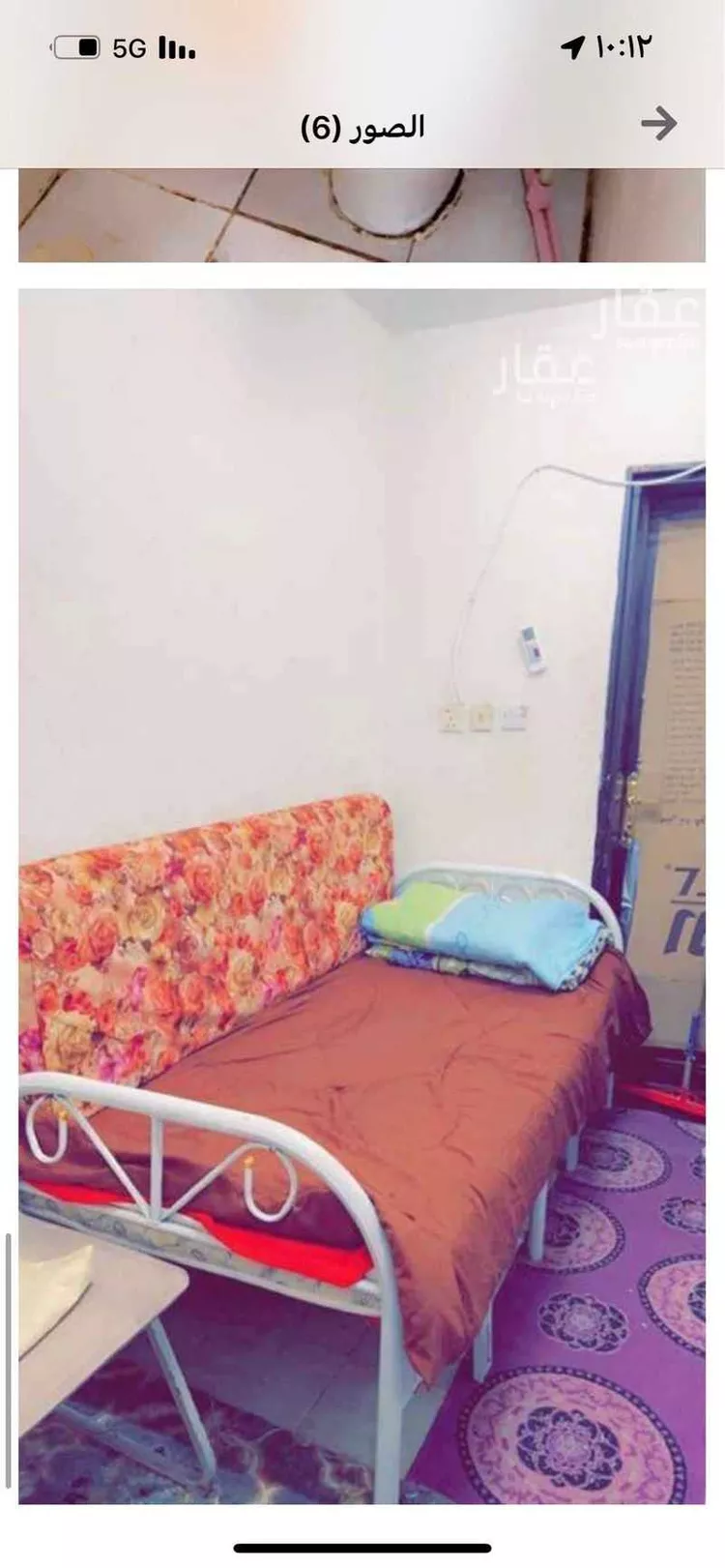Open the bedroom photo with the sofa bed
725x1568 pixels.
point(362,895)
